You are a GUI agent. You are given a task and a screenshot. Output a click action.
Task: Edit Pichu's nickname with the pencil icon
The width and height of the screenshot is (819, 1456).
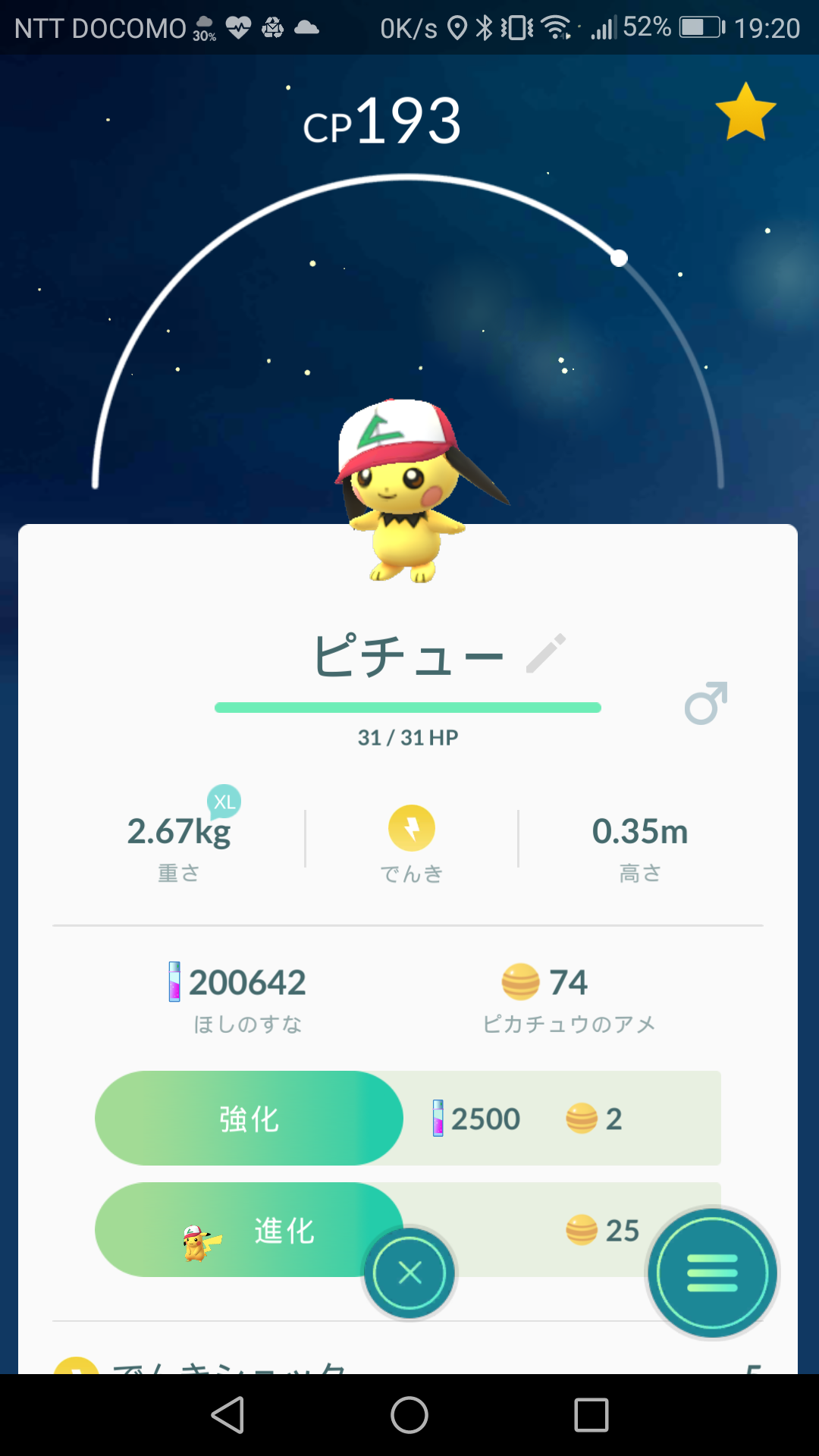click(546, 653)
